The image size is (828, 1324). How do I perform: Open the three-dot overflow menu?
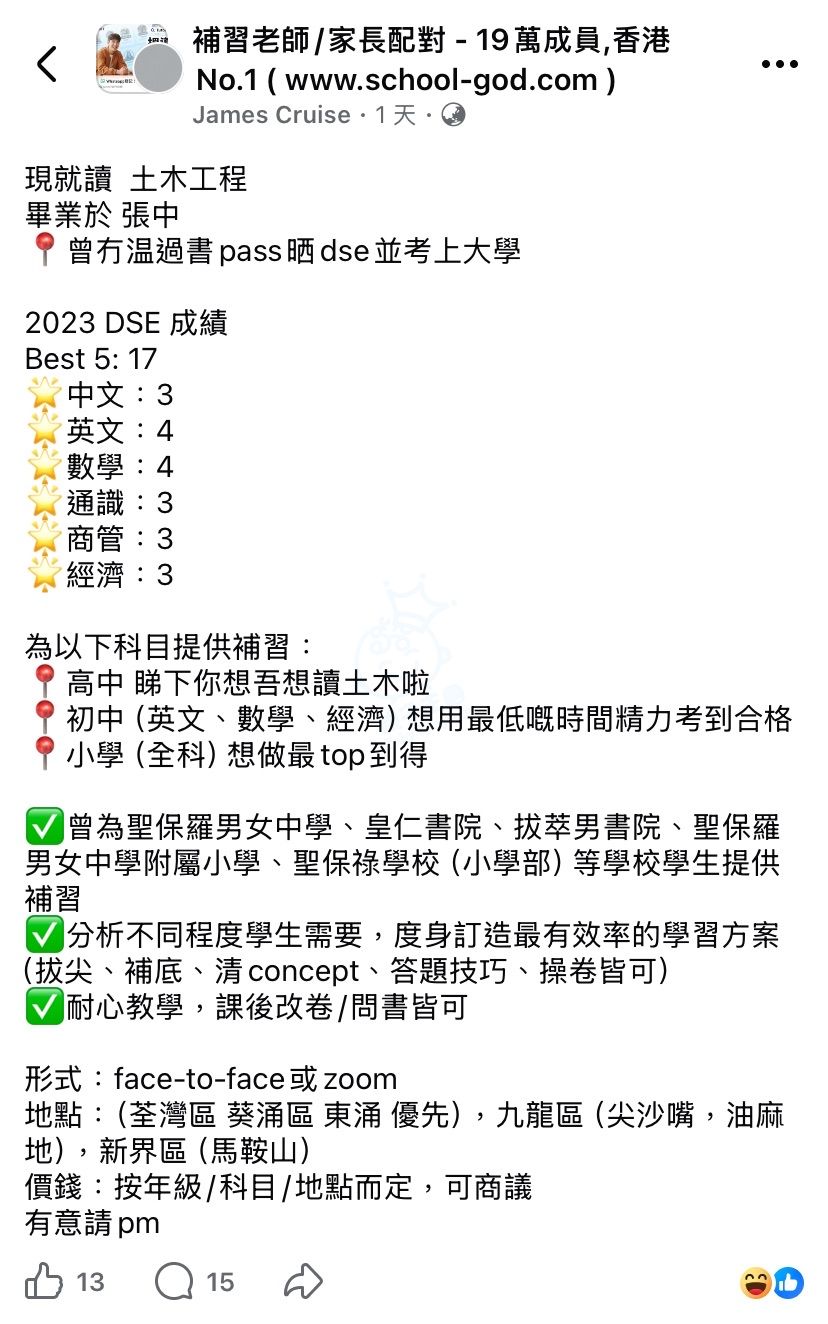pyautogui.click(x=780, y=65)
